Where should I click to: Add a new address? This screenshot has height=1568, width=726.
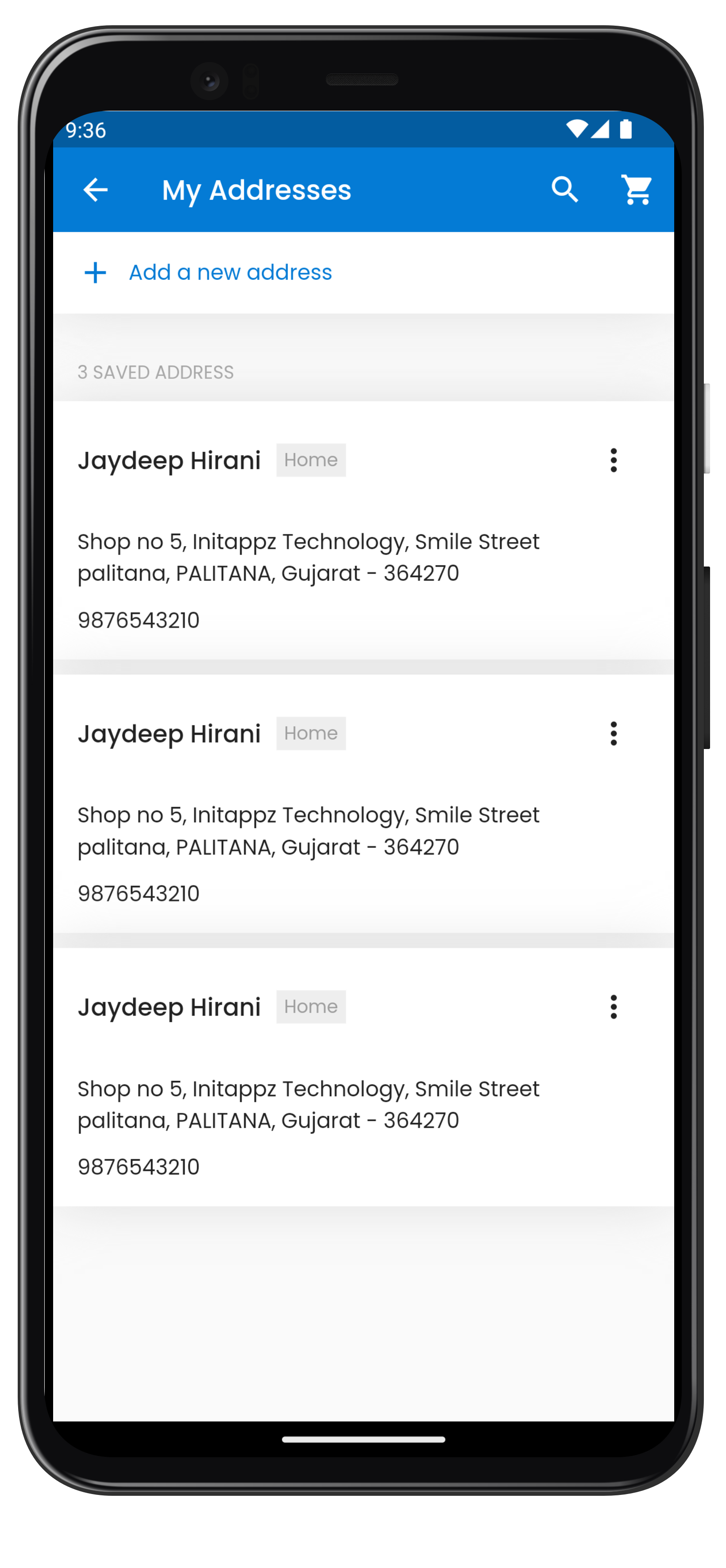208,273
